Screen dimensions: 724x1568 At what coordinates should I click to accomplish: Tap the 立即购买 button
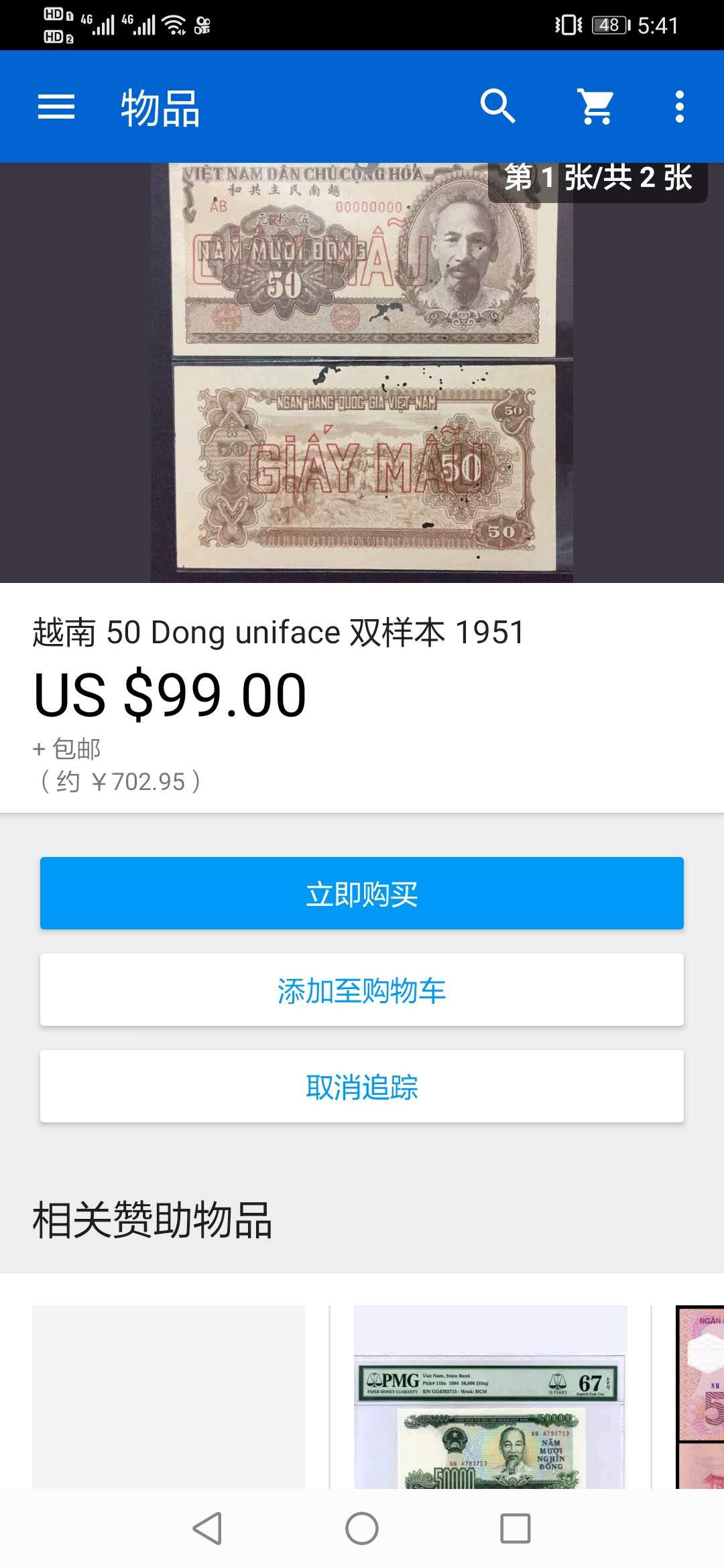tap(362, 893)
